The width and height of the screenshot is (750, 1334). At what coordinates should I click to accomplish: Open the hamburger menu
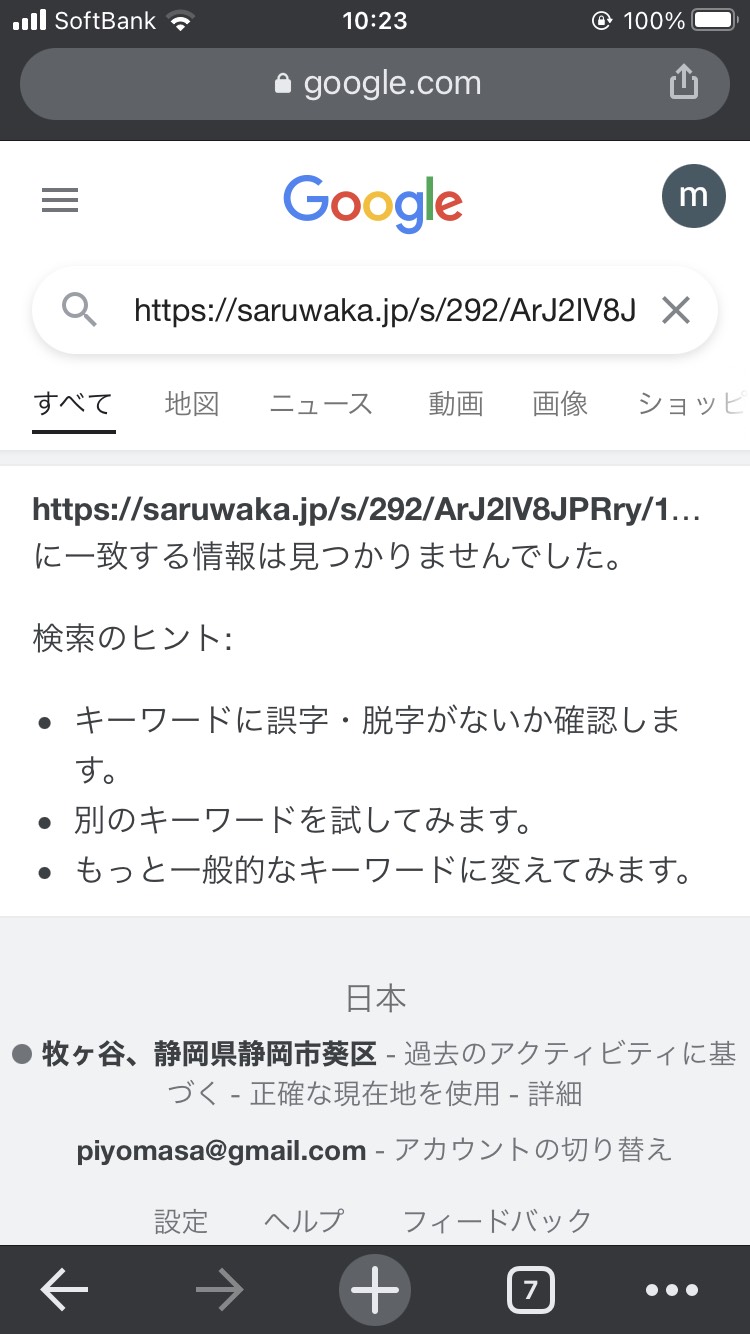pos(60,201)
